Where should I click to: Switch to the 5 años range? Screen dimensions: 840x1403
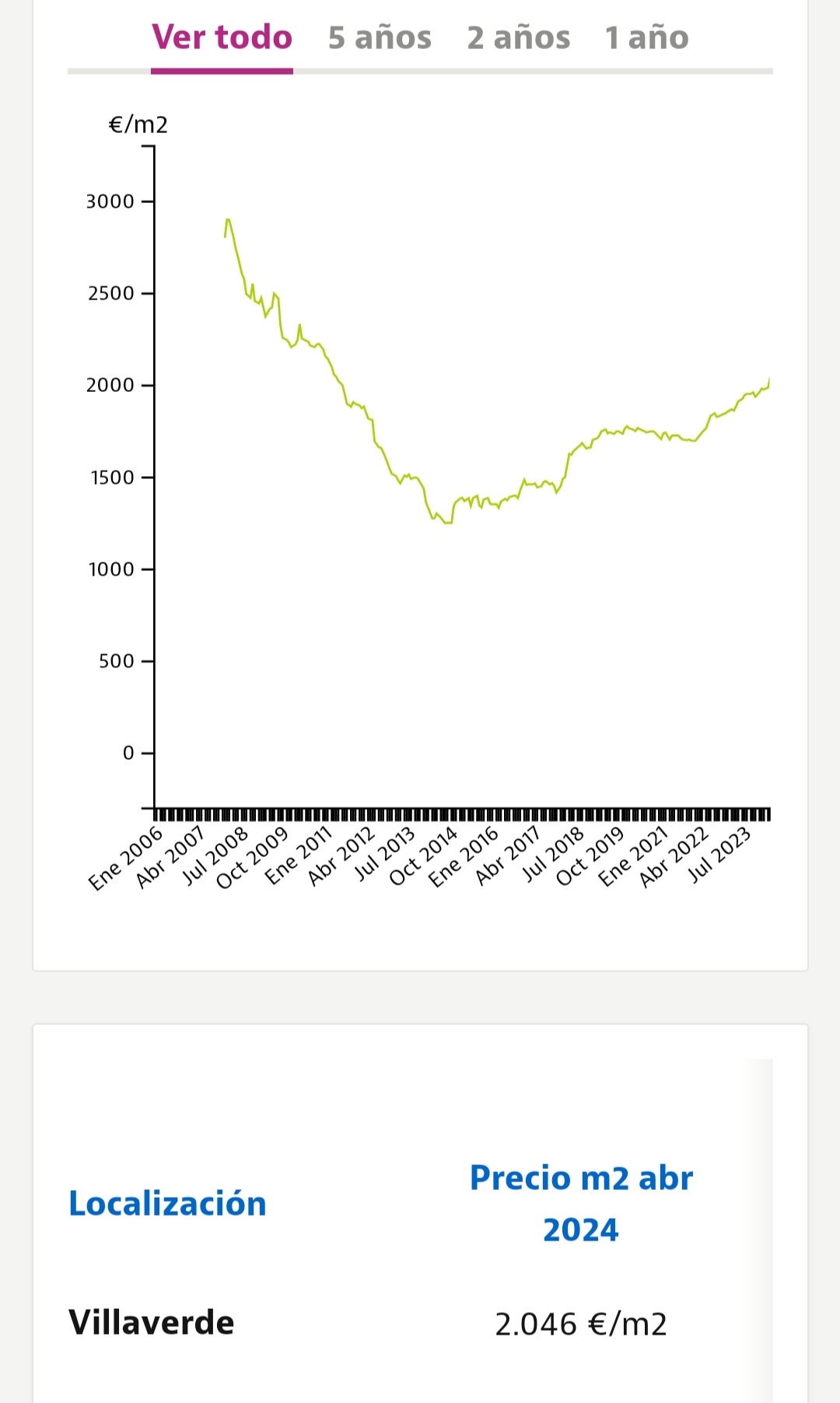(380, 37)
